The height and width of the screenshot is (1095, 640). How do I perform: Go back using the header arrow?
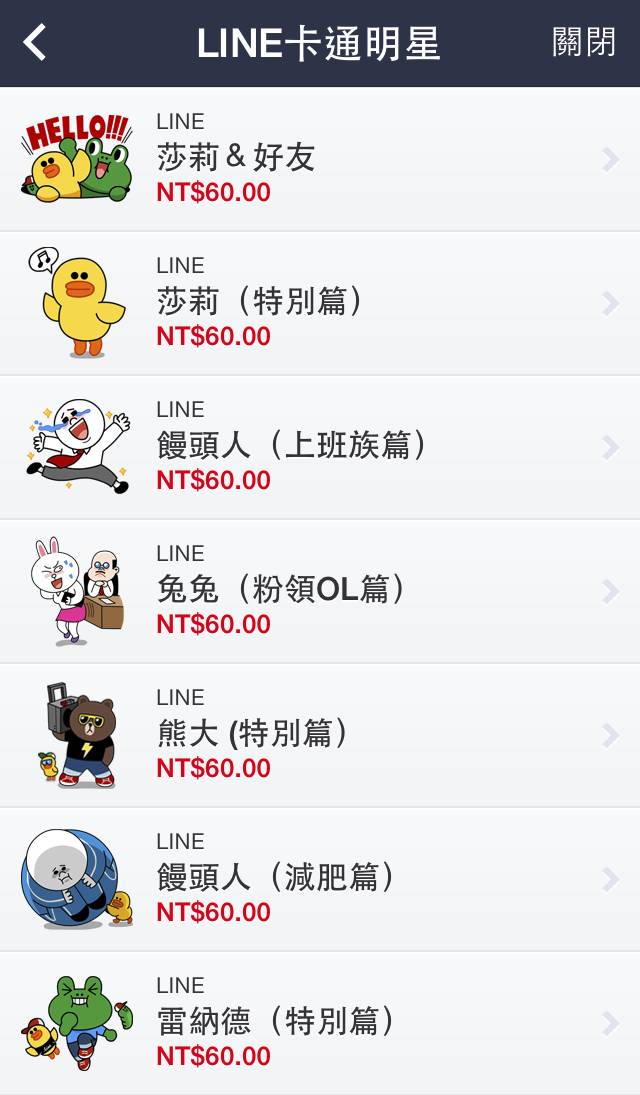coord(35,43)
